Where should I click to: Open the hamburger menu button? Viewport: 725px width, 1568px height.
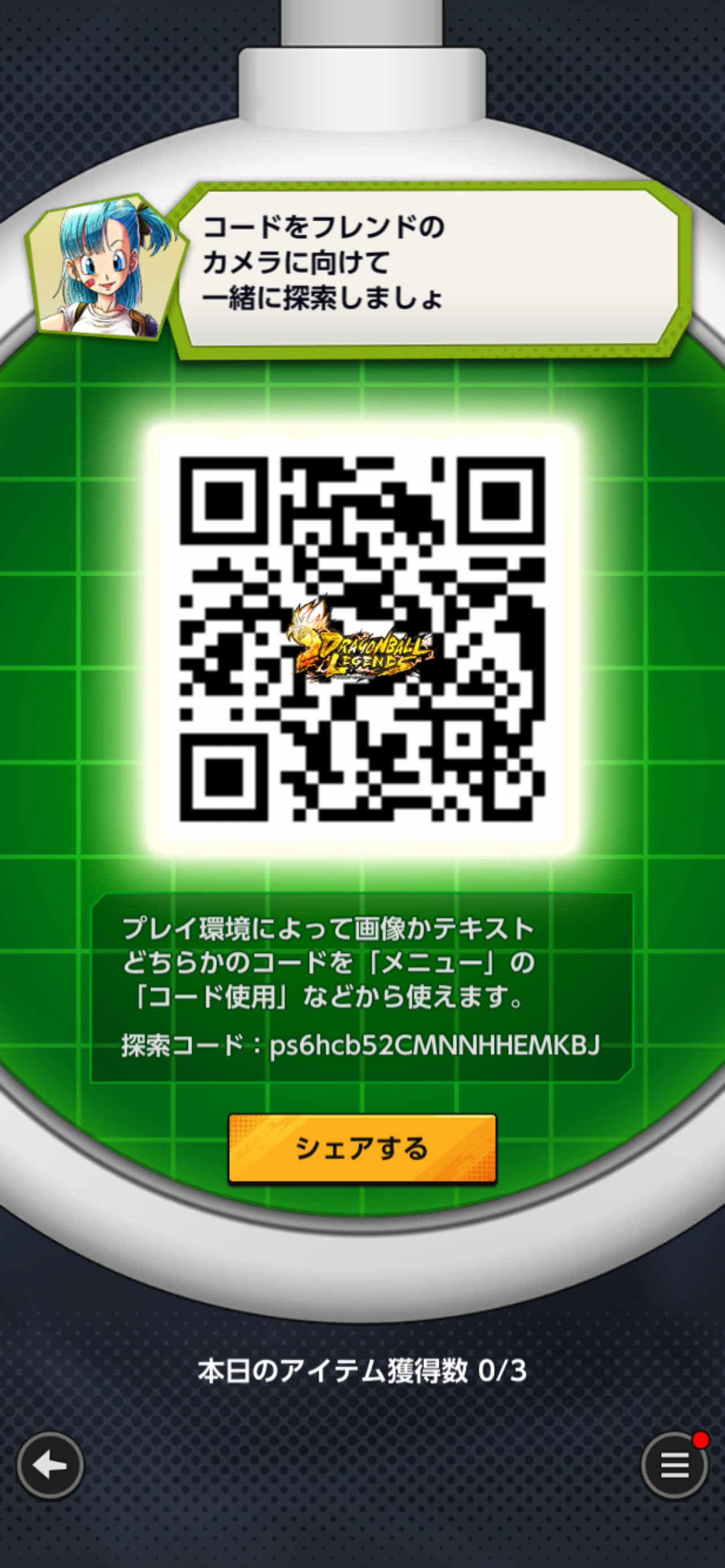[675, 1466]
